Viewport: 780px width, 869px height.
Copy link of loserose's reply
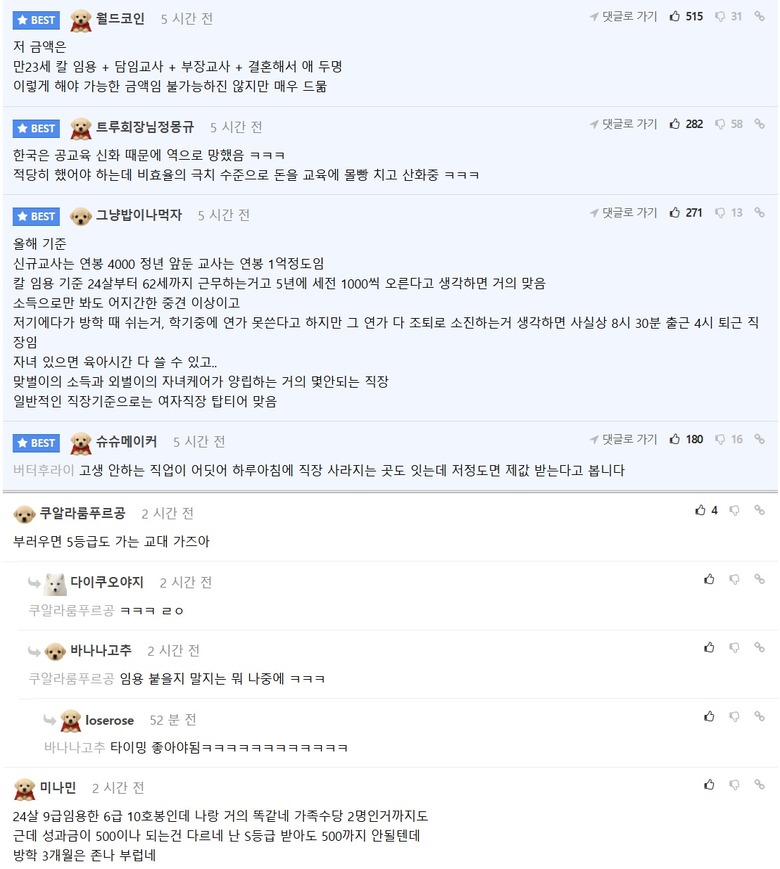pos(760,716)
